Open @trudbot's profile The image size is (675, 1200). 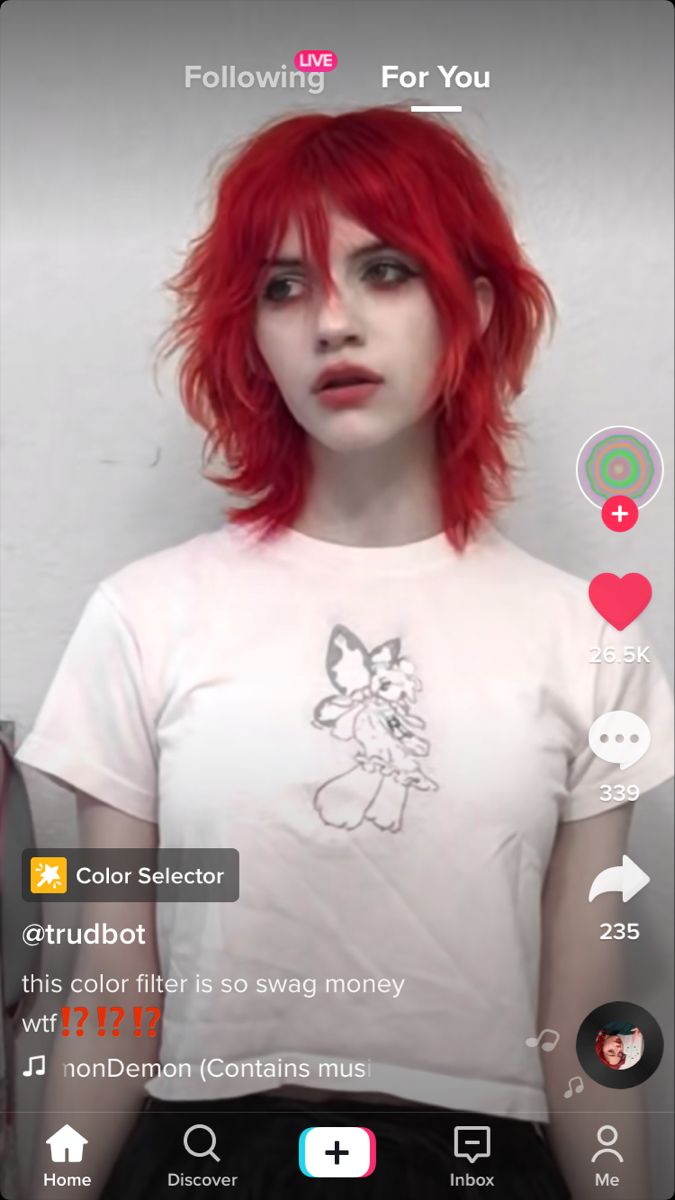(x=84, y=934)
